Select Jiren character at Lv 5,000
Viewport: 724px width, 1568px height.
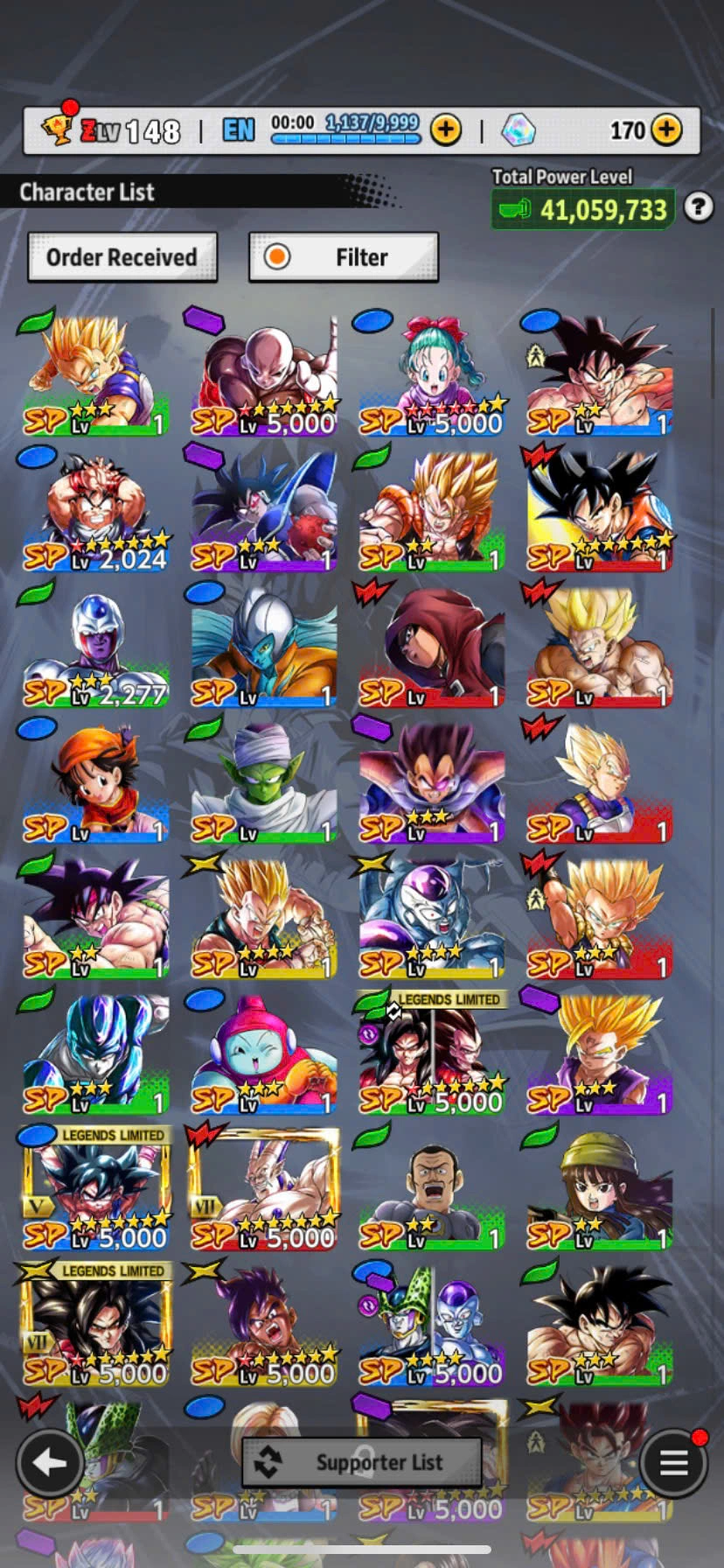(x=264, y=376)
